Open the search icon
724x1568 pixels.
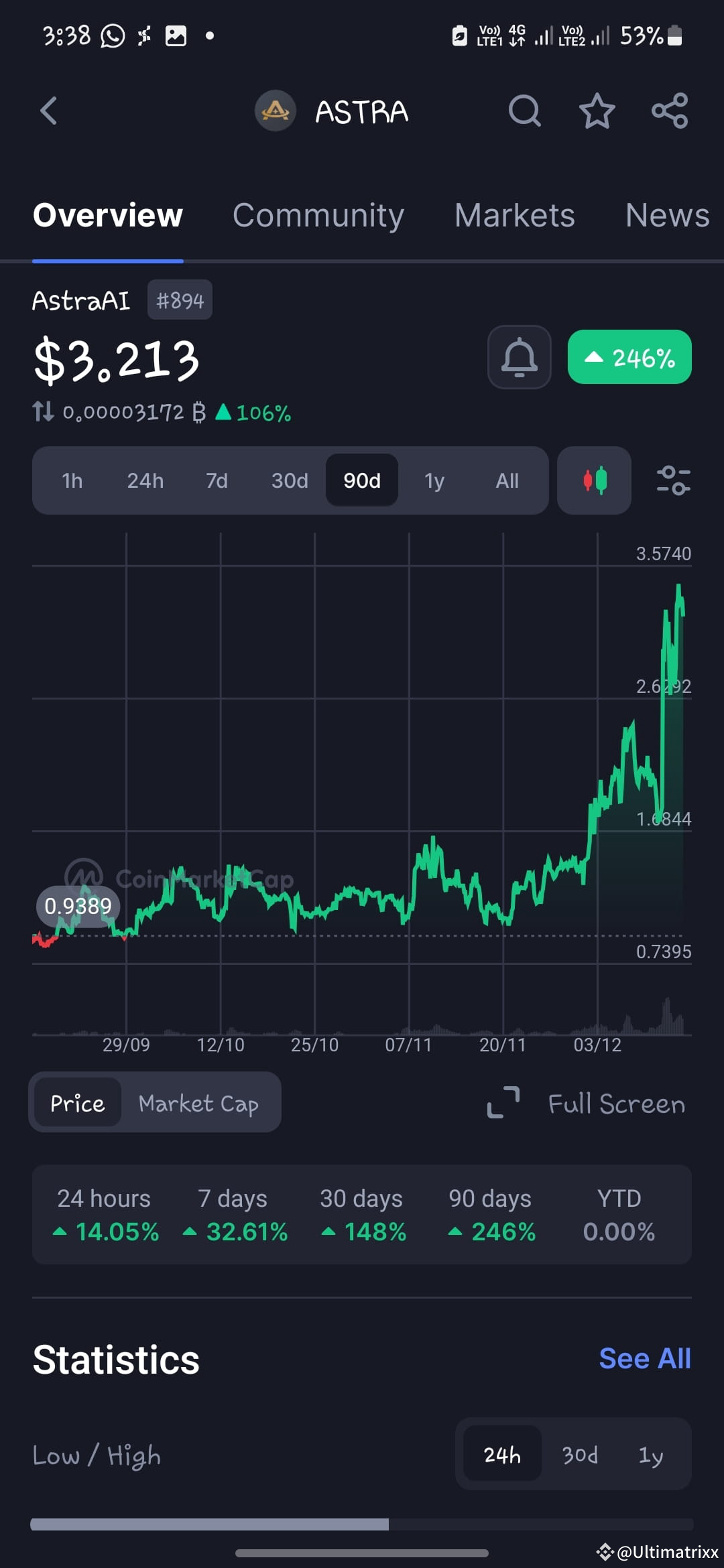pyautogui.click(x=525, y=111)
